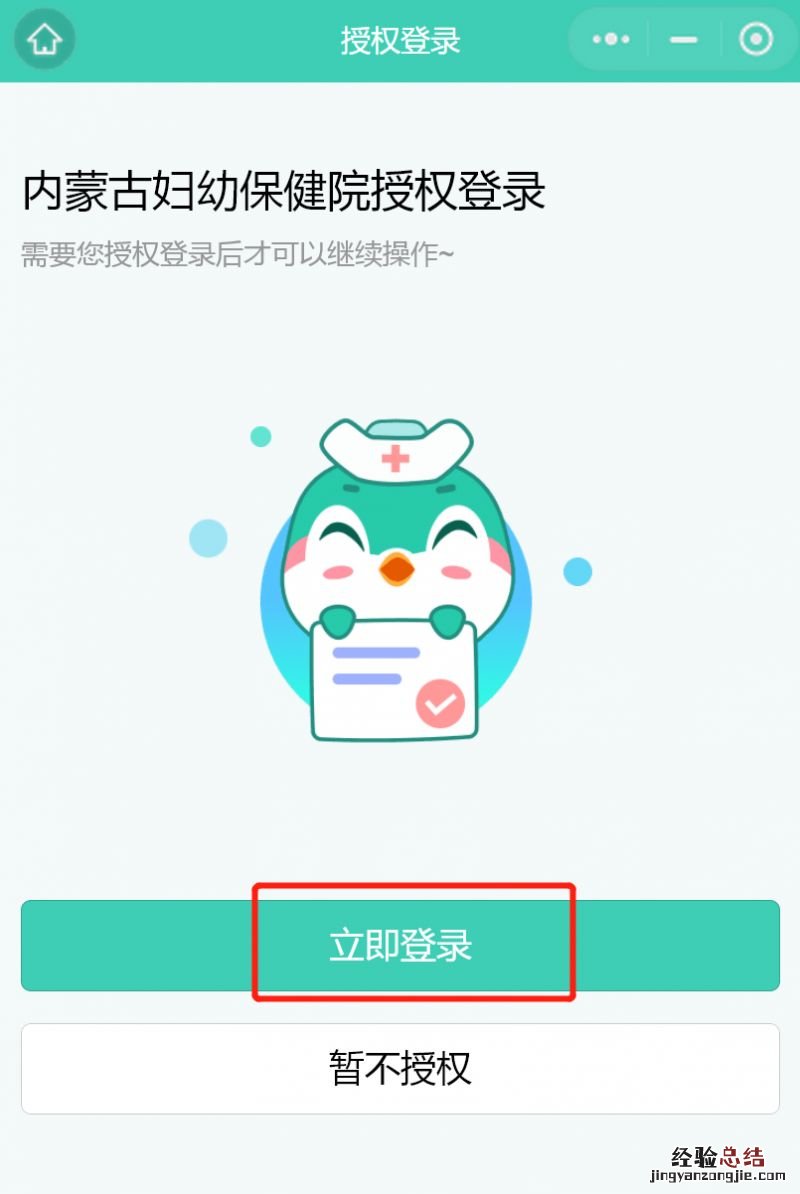Minimize the mini program

684,40
